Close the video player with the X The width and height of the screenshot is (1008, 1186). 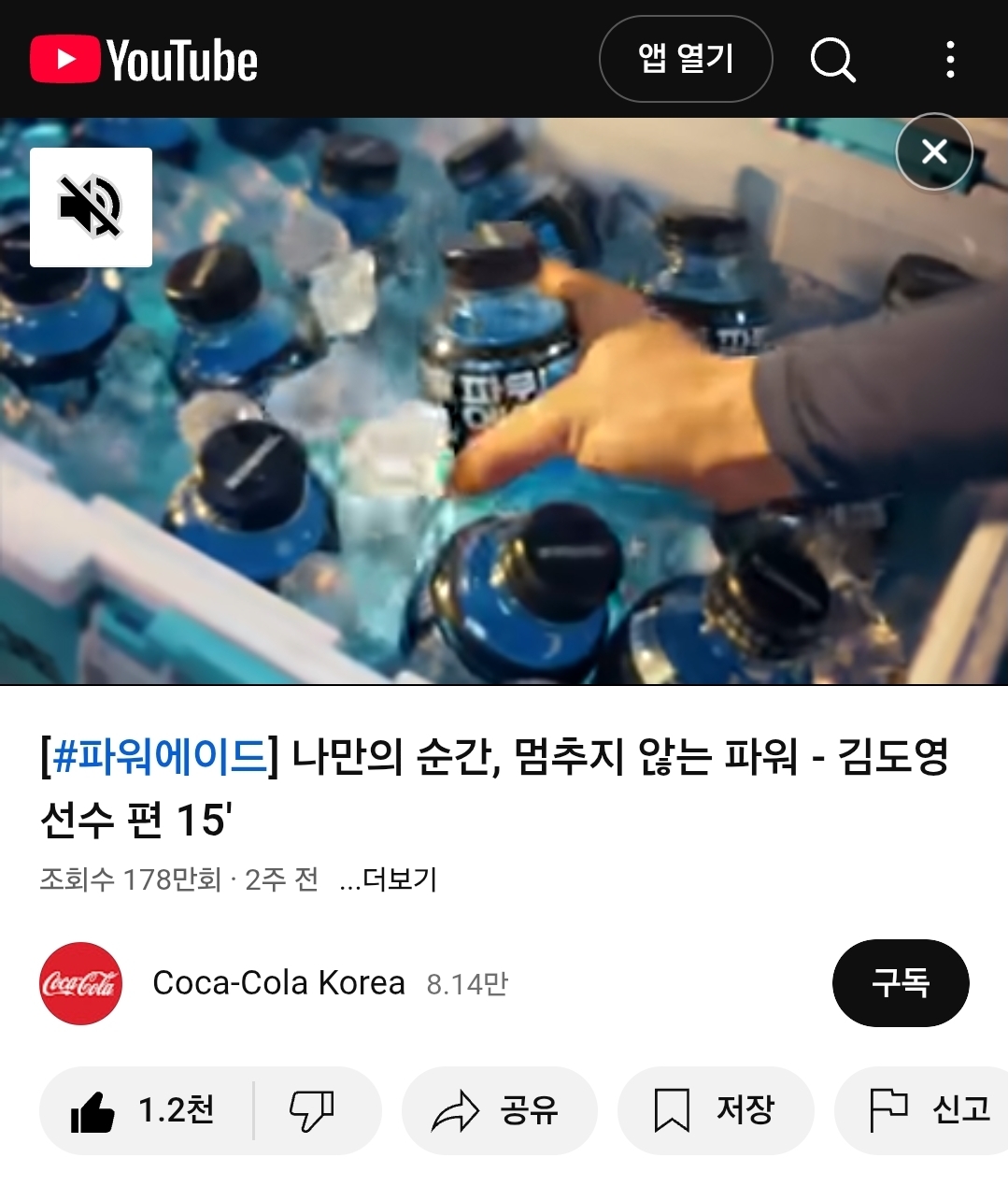click(x=934, y=151)
